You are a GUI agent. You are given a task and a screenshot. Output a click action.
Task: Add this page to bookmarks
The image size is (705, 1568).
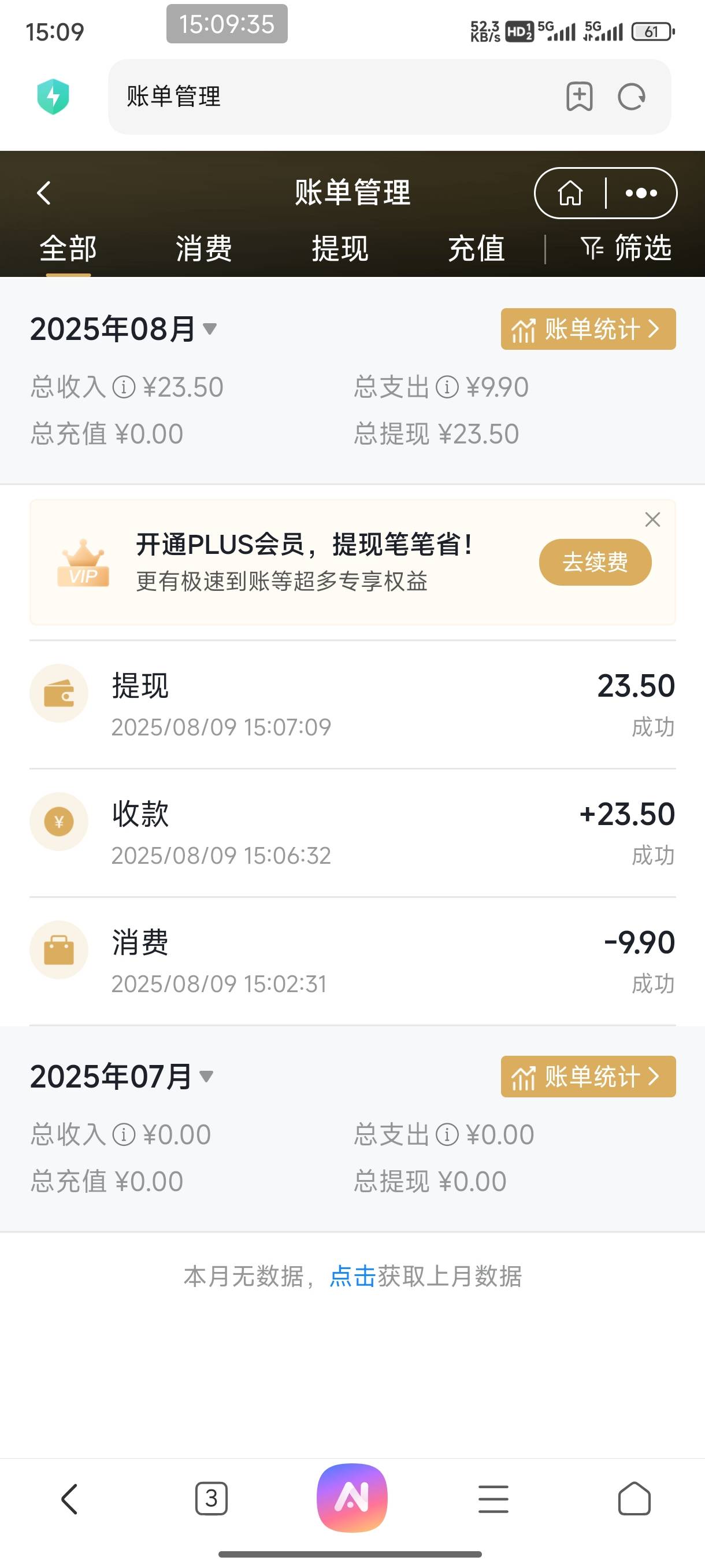point(579,96)
